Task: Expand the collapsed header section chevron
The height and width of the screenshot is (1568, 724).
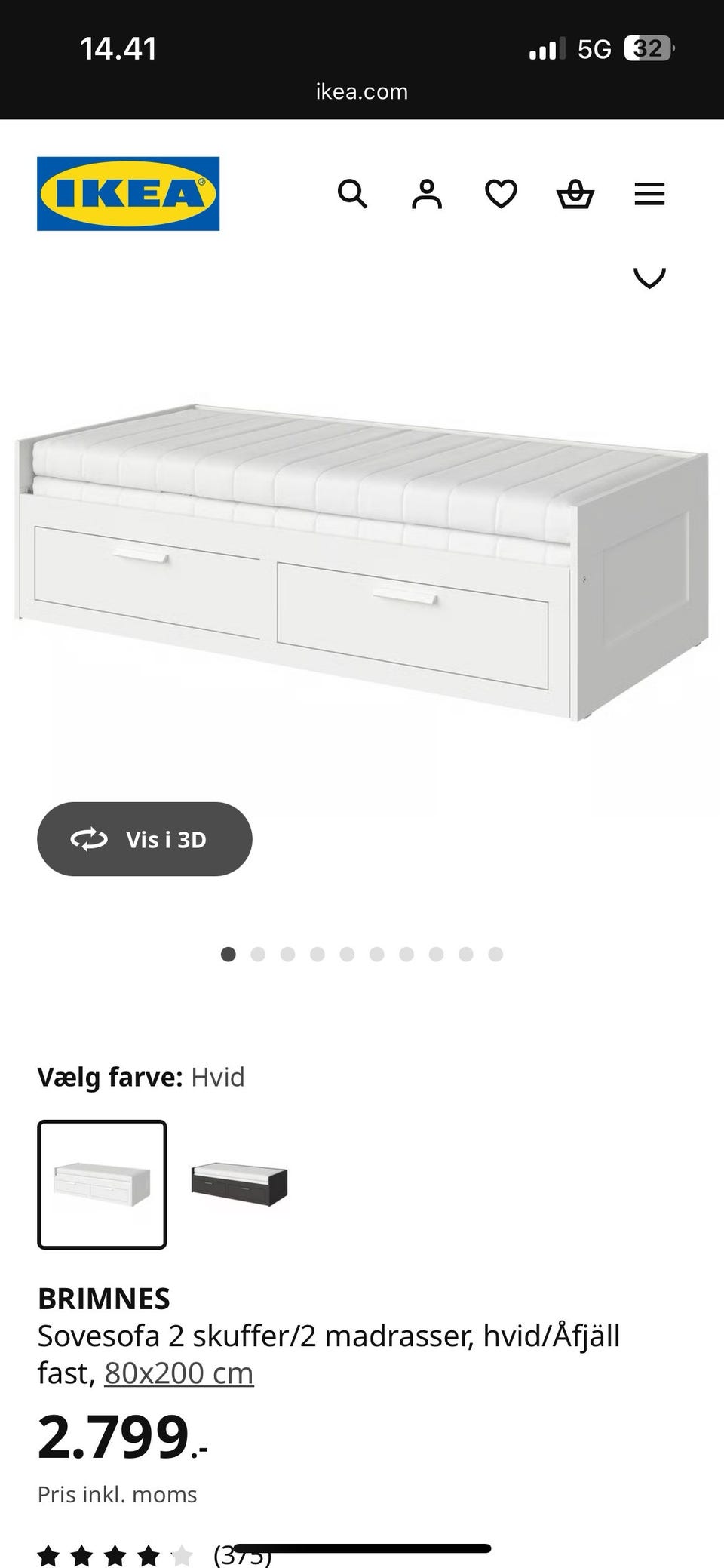Action: coord(649,279)
